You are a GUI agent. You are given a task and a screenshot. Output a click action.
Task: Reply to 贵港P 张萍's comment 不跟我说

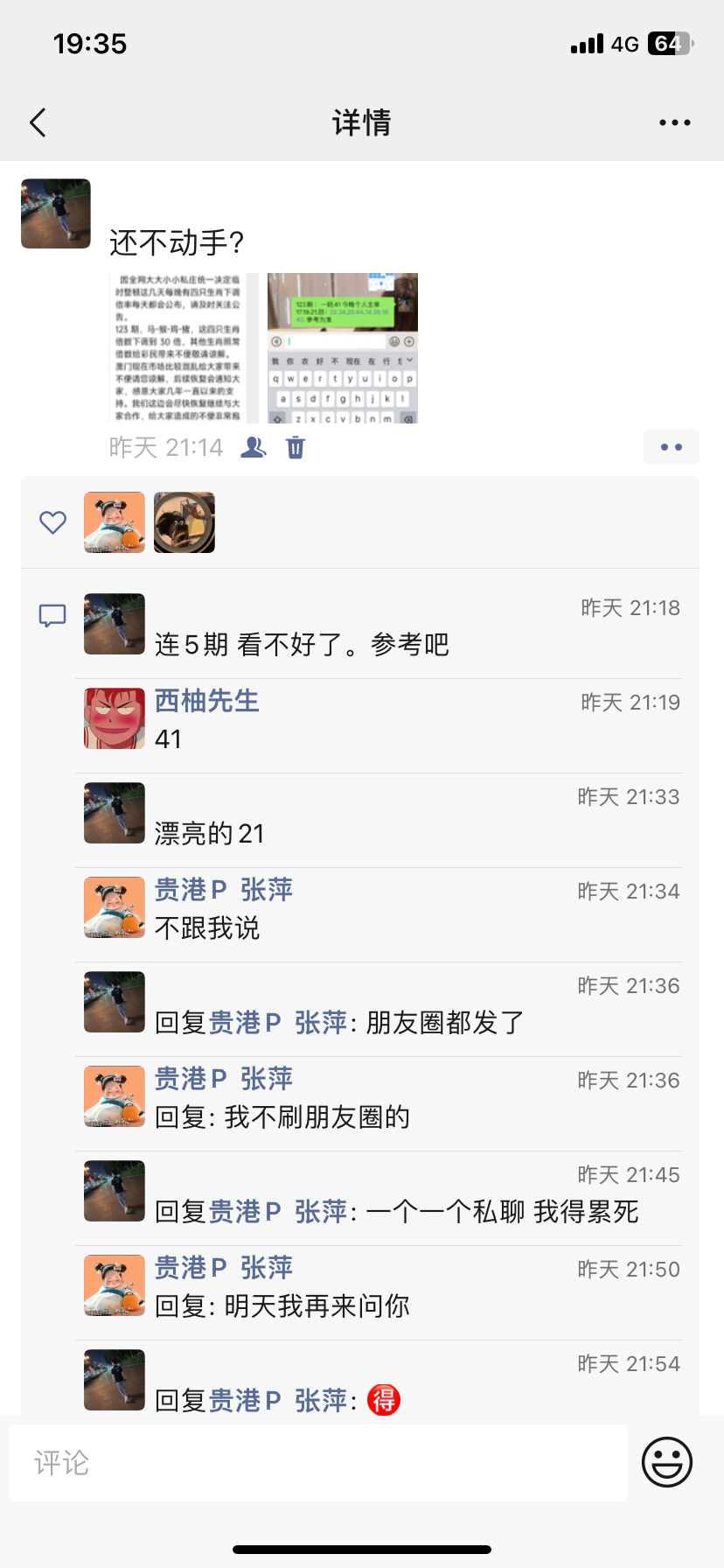pos(207,928)
